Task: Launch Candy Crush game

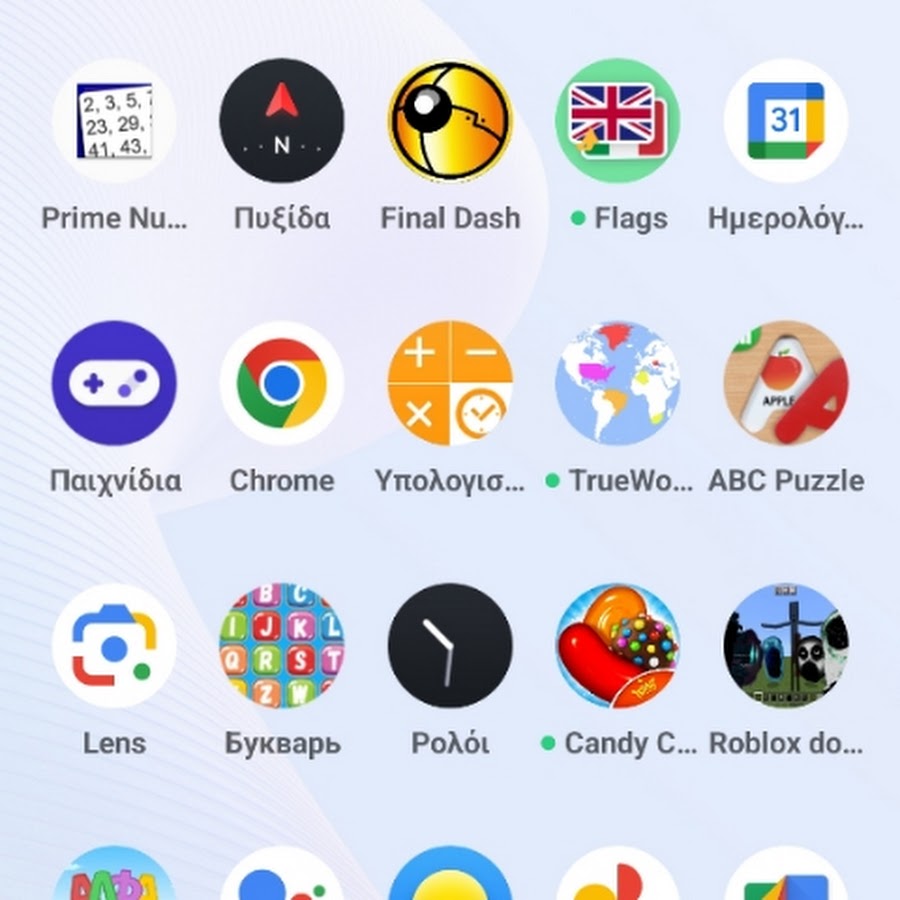Action: (618, 646)
